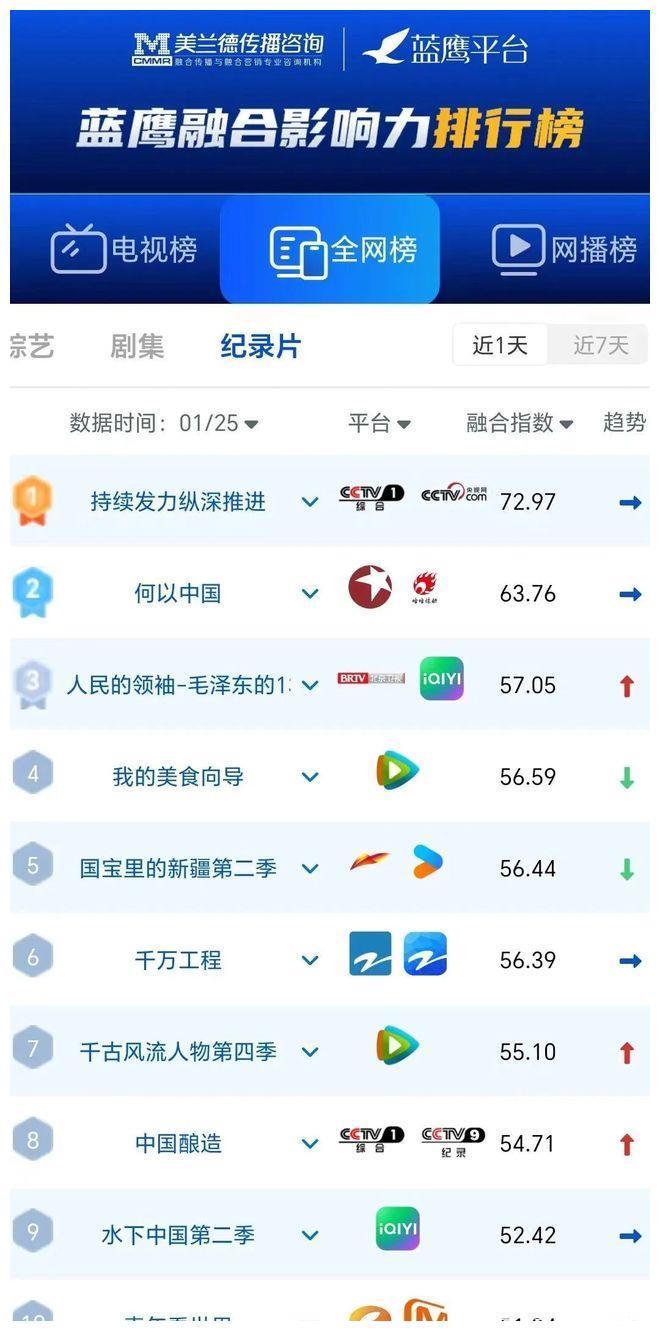Expand the 人民的领袖-毛泽东 entry
The height and width of the screenshot is (1331, 660).
[x=310, y=685]
